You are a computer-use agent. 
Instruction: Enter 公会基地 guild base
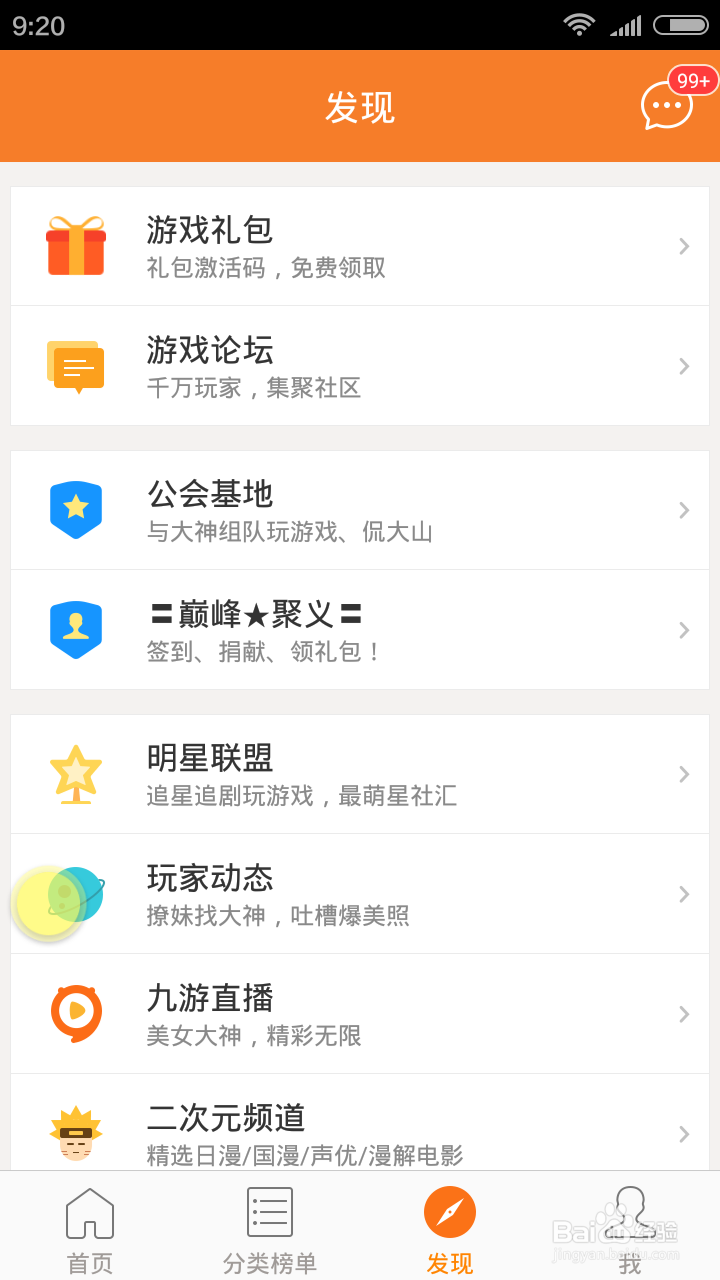360,510
